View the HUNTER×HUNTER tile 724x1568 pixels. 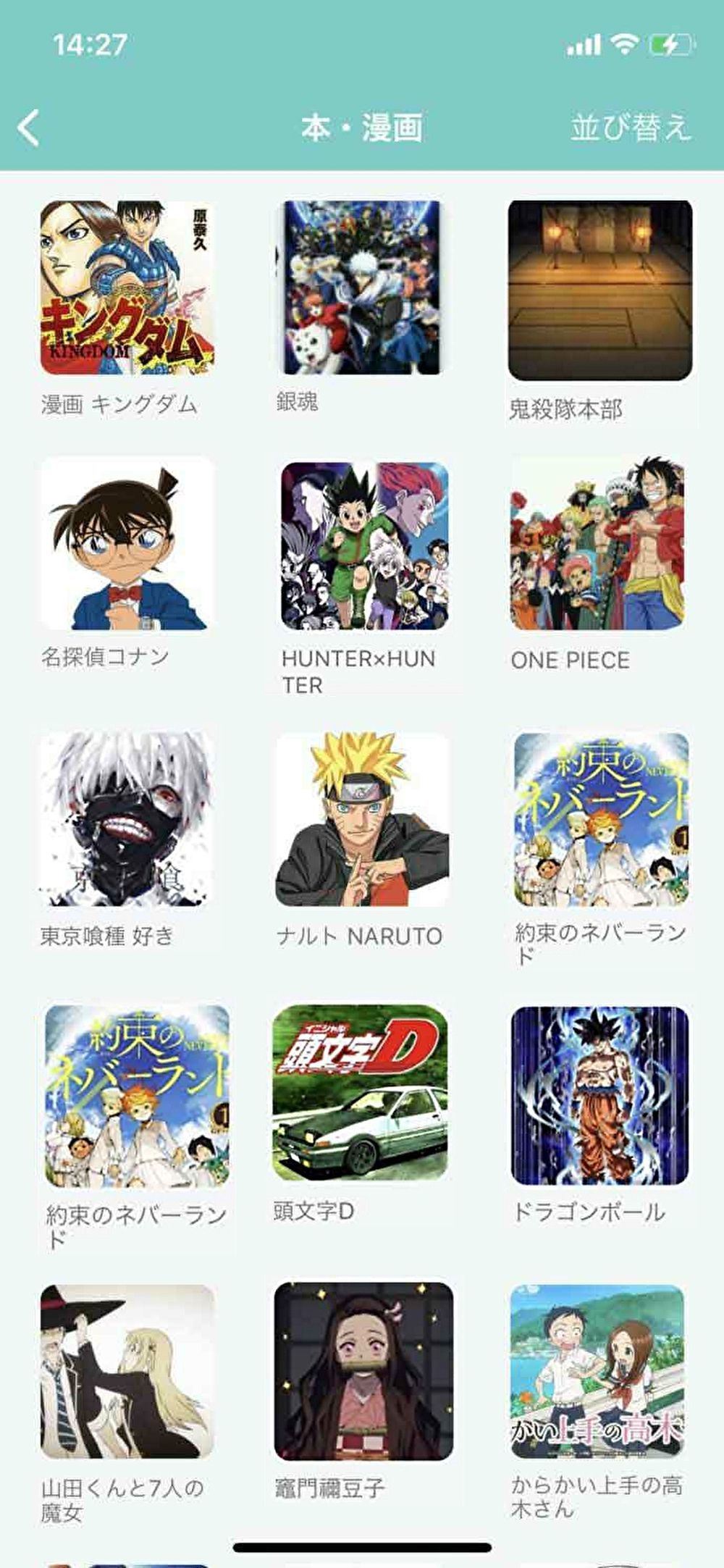pyautogui.click(x=364, y=546)
